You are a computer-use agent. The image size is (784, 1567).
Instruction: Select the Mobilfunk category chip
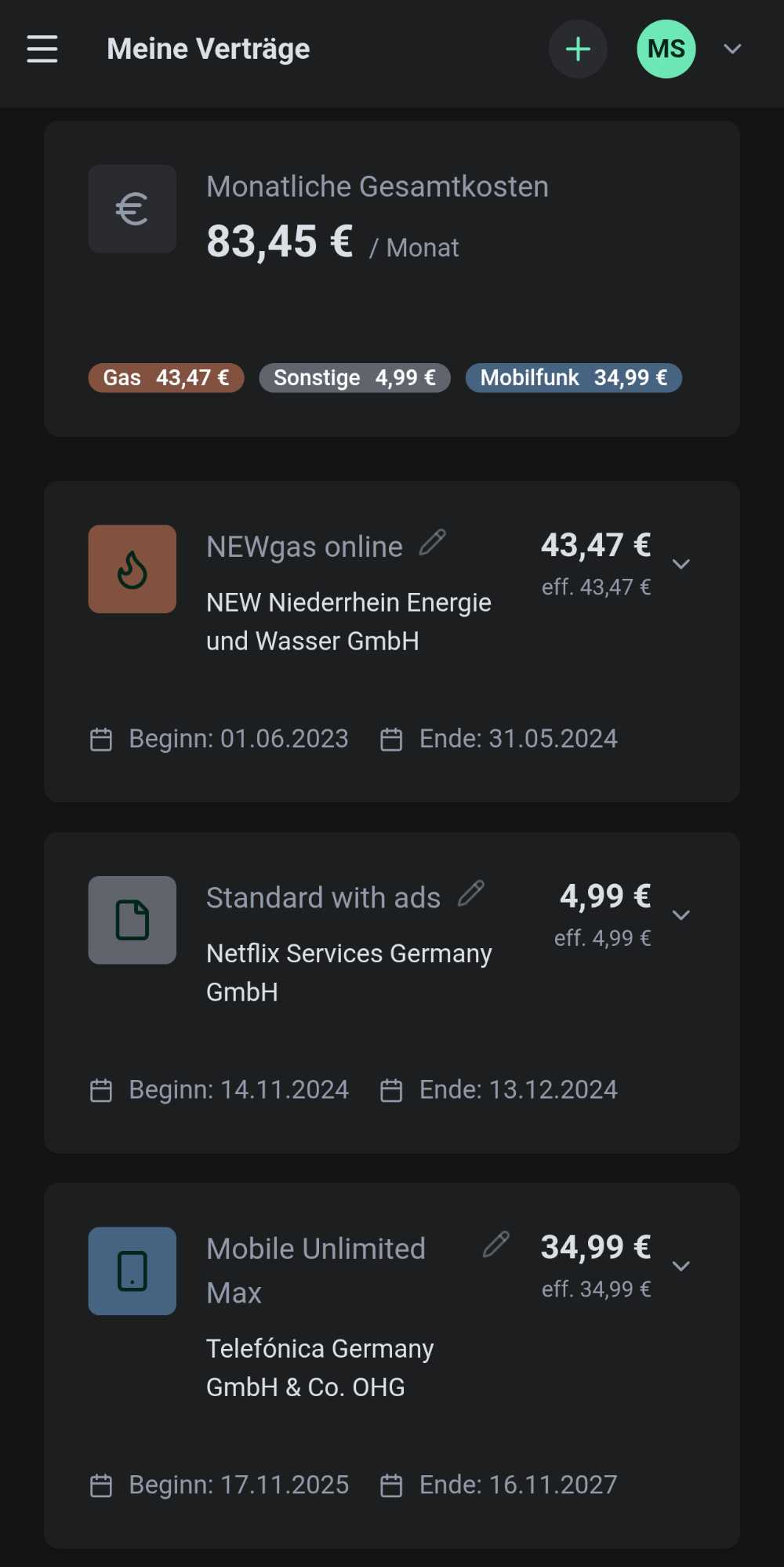point(573,377)
